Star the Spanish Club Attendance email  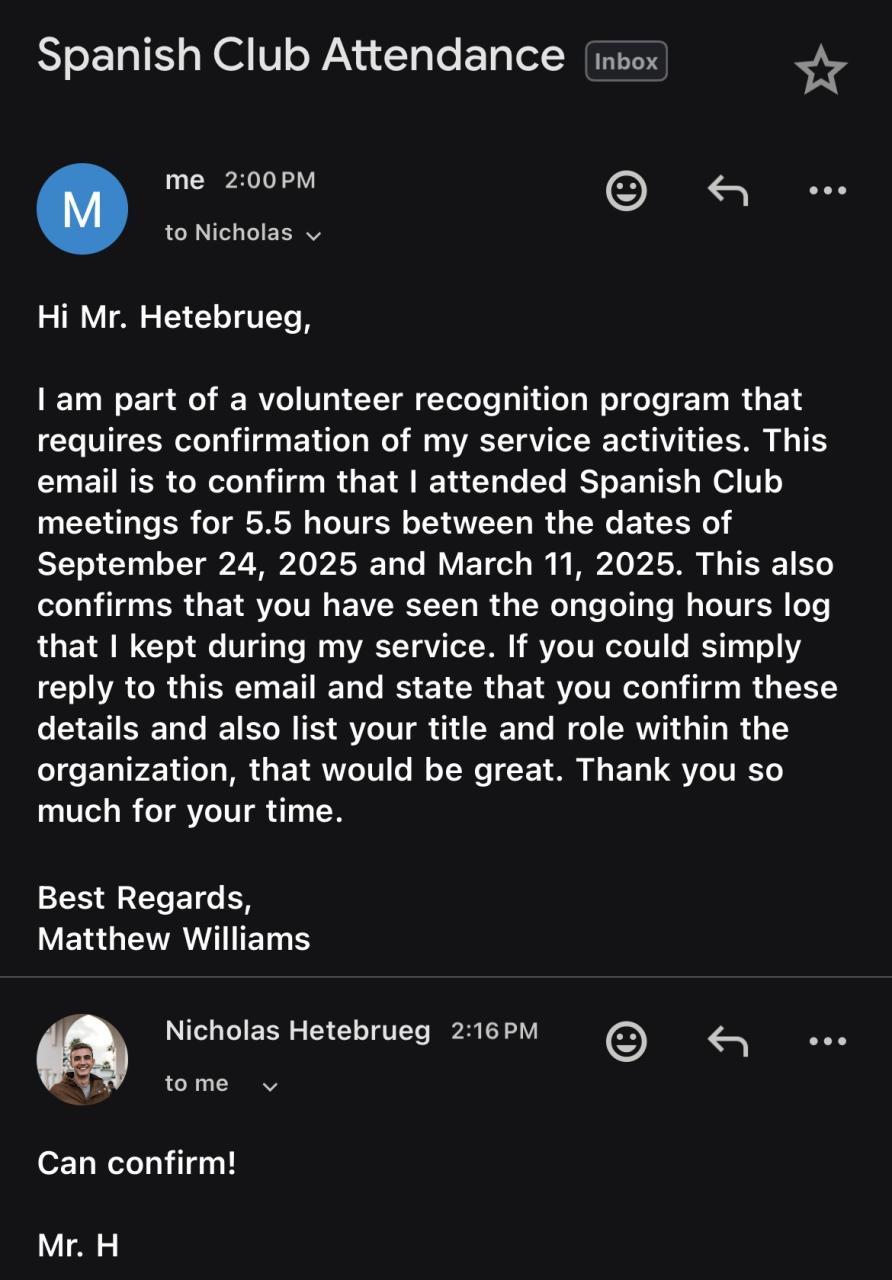coord(820,71)
